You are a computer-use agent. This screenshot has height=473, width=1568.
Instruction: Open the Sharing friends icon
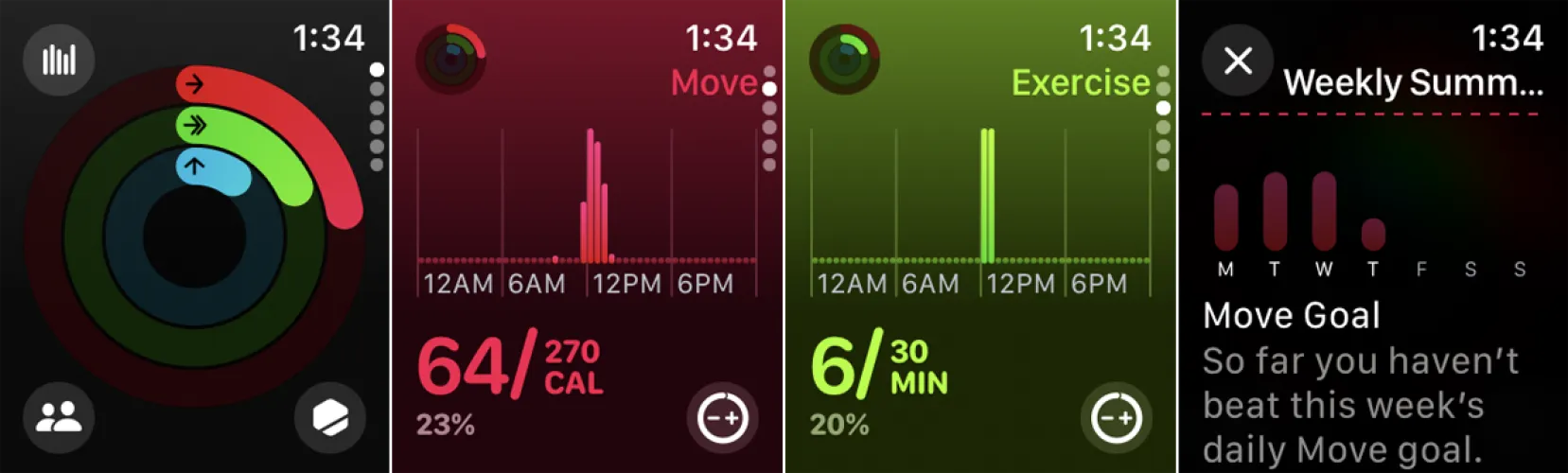click(59, 417)
